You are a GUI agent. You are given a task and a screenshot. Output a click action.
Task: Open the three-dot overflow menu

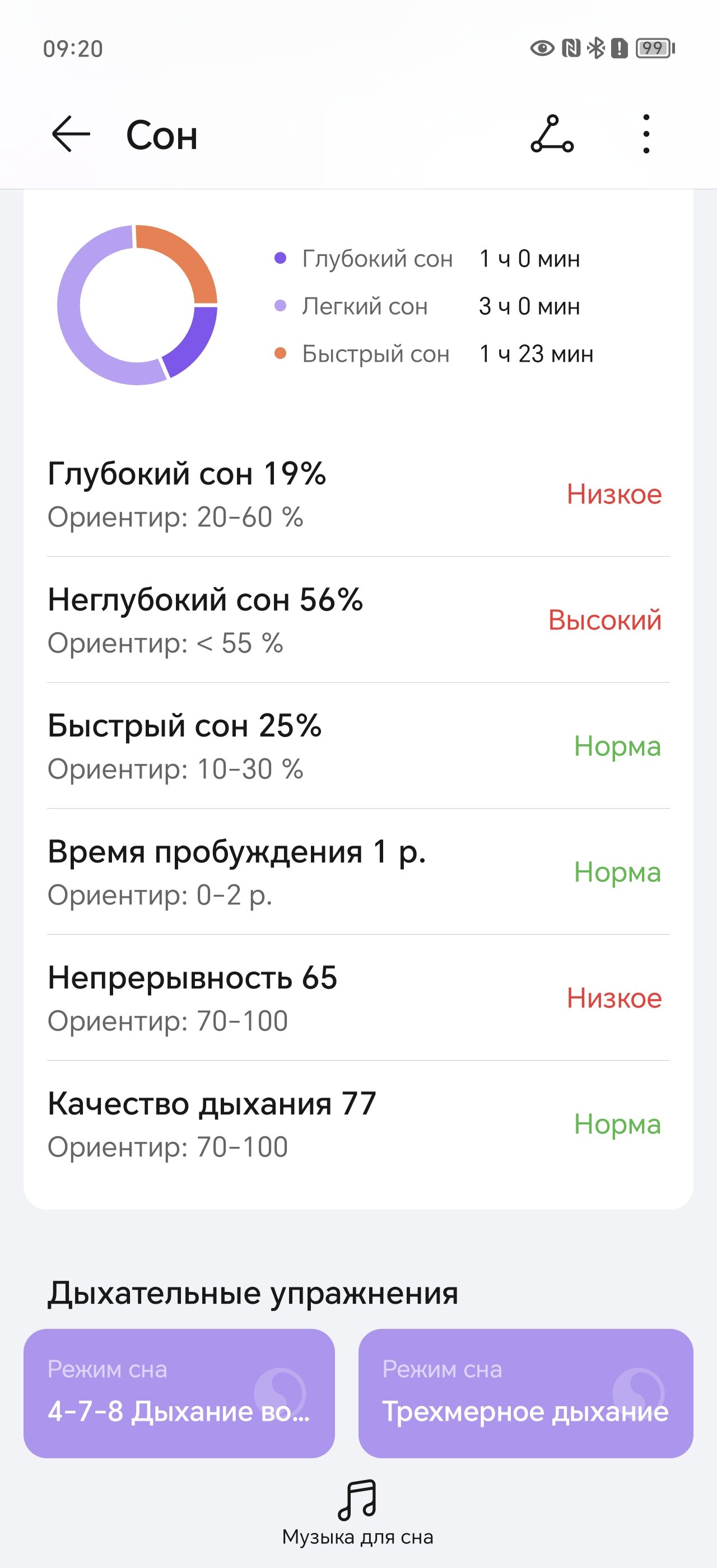coord(646,133)
